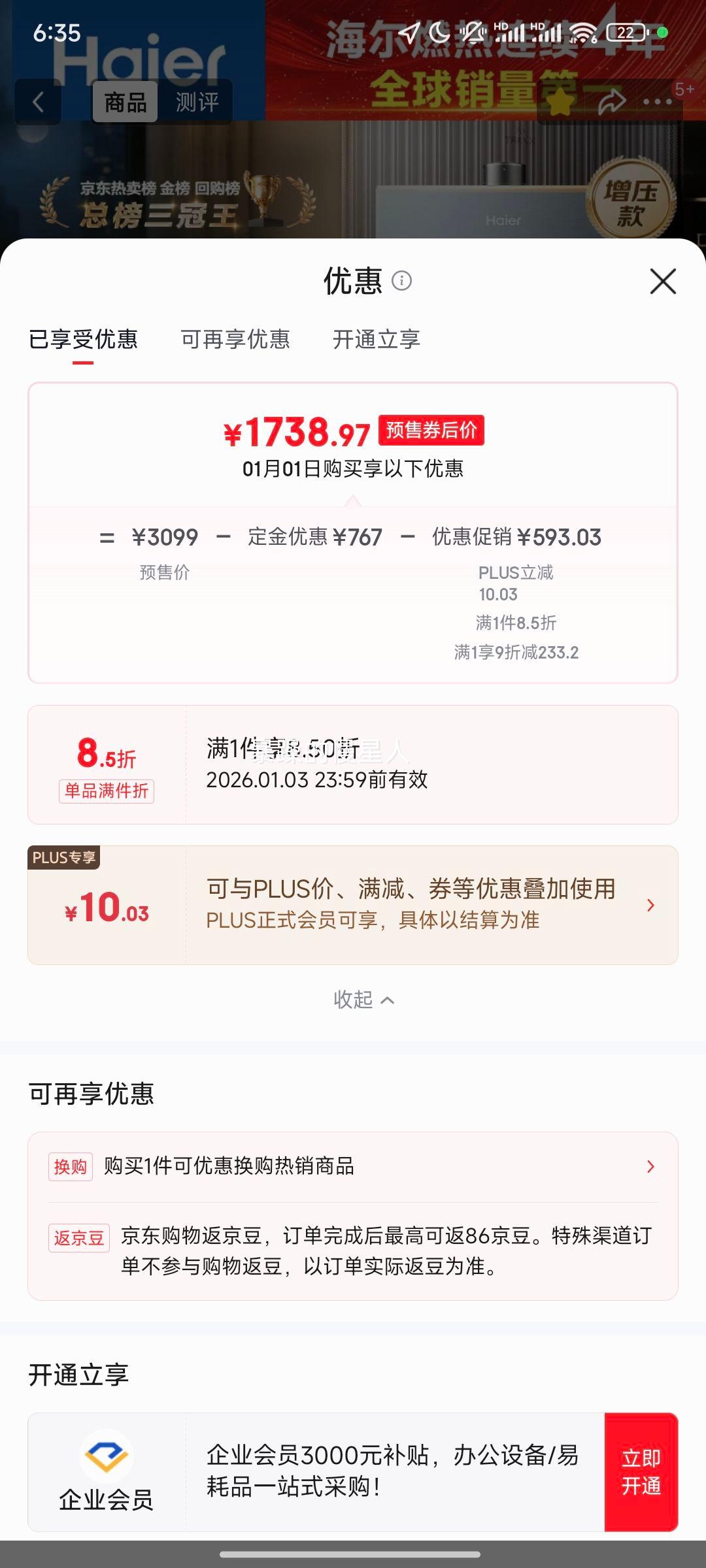
Task: Tap the 返京豆 label icon
Action: (78, 1239)
